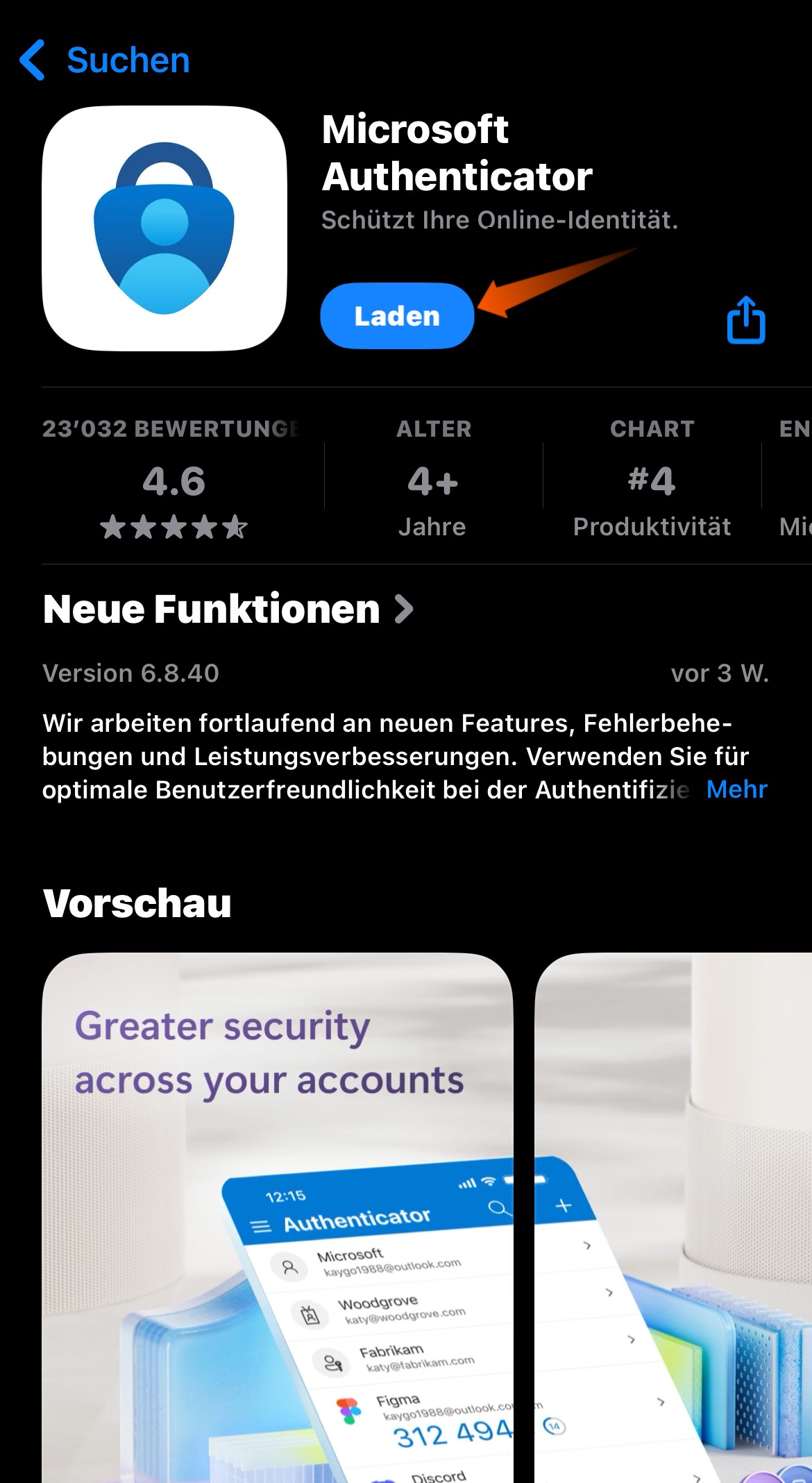Image resolution: width=812 pixels, height=1483 pixels.
Task: View the Chart #4 Produktivität ranking
Action: point(652,479)
